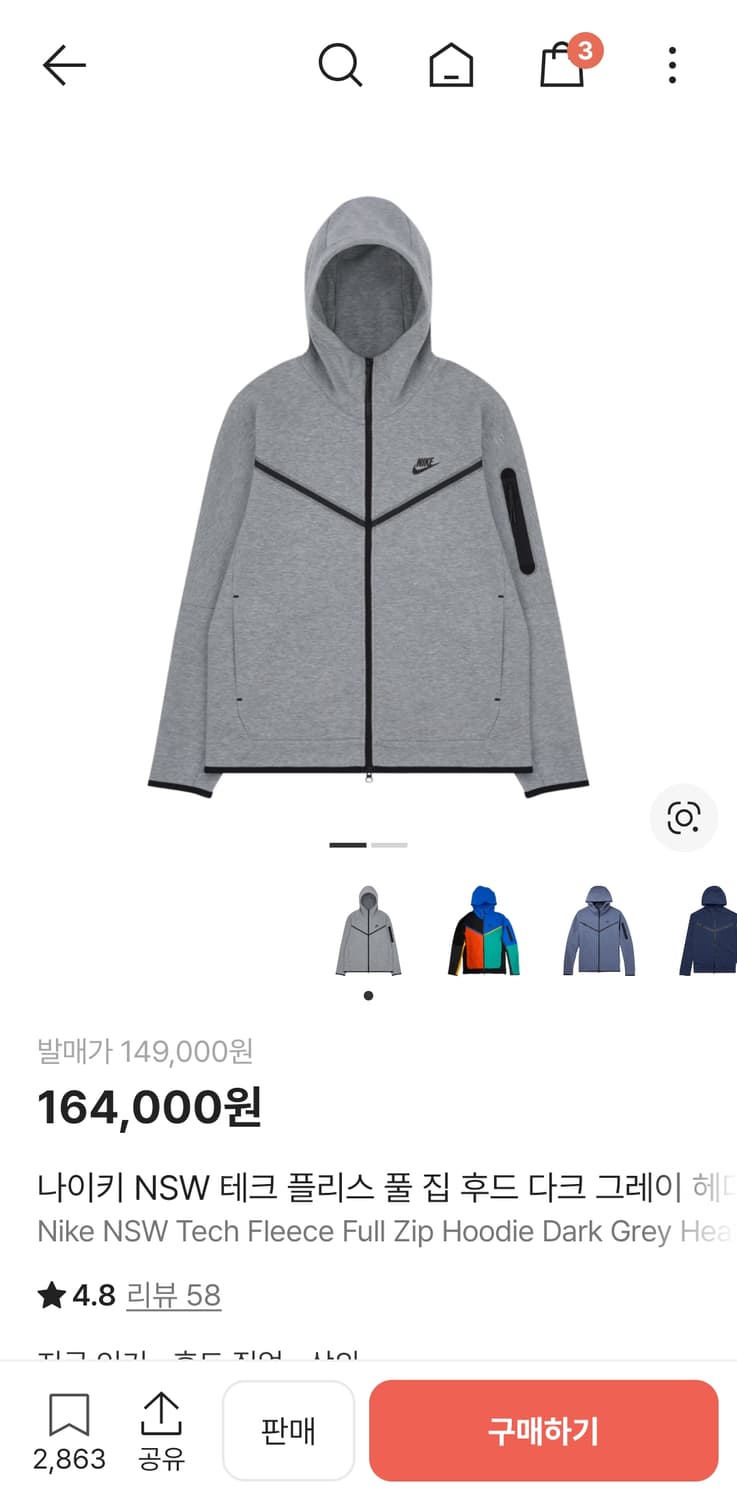The height and width of the screenshot is (1500, 737).
Task: Bookmark the product using the save icon
Action: tap(67, 1413)
